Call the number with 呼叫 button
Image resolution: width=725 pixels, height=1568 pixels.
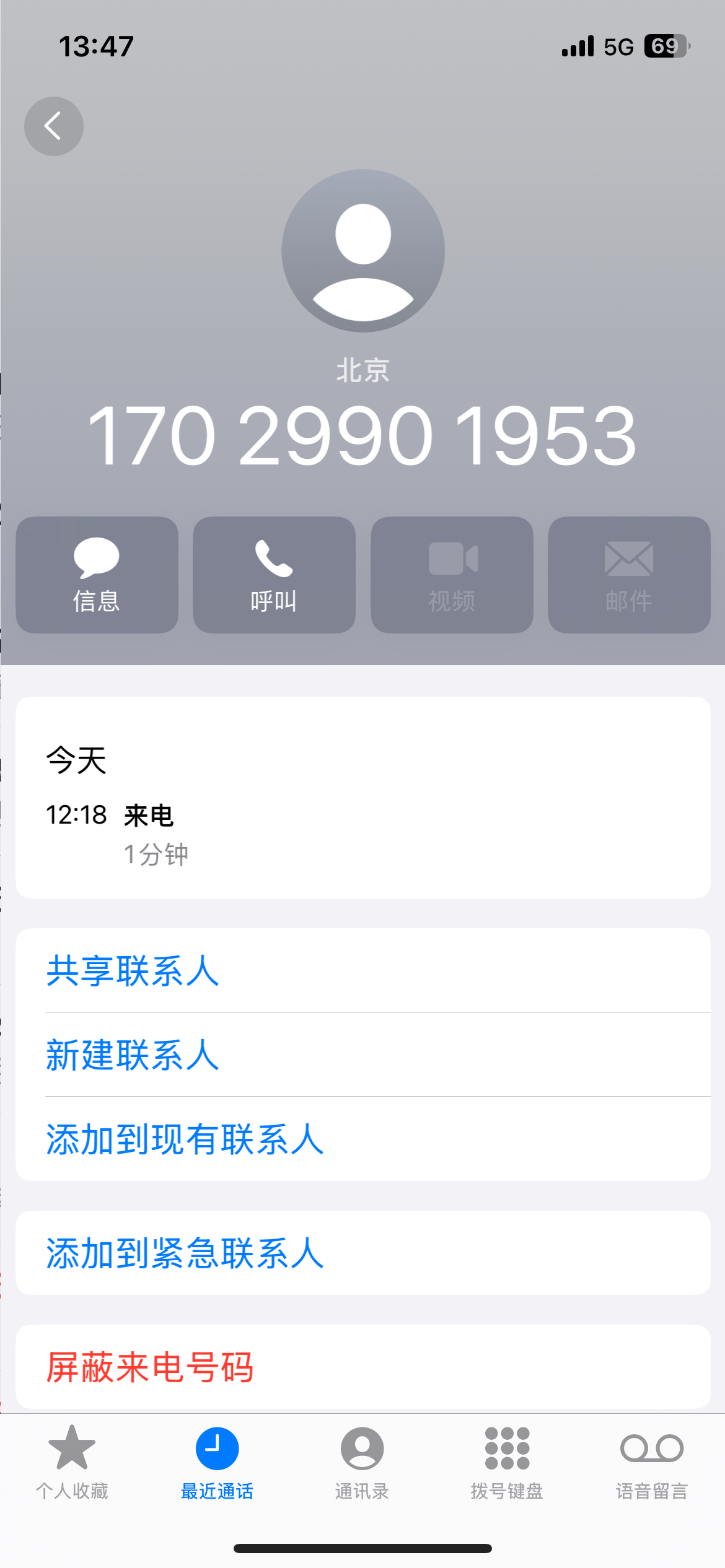(274, 575)
